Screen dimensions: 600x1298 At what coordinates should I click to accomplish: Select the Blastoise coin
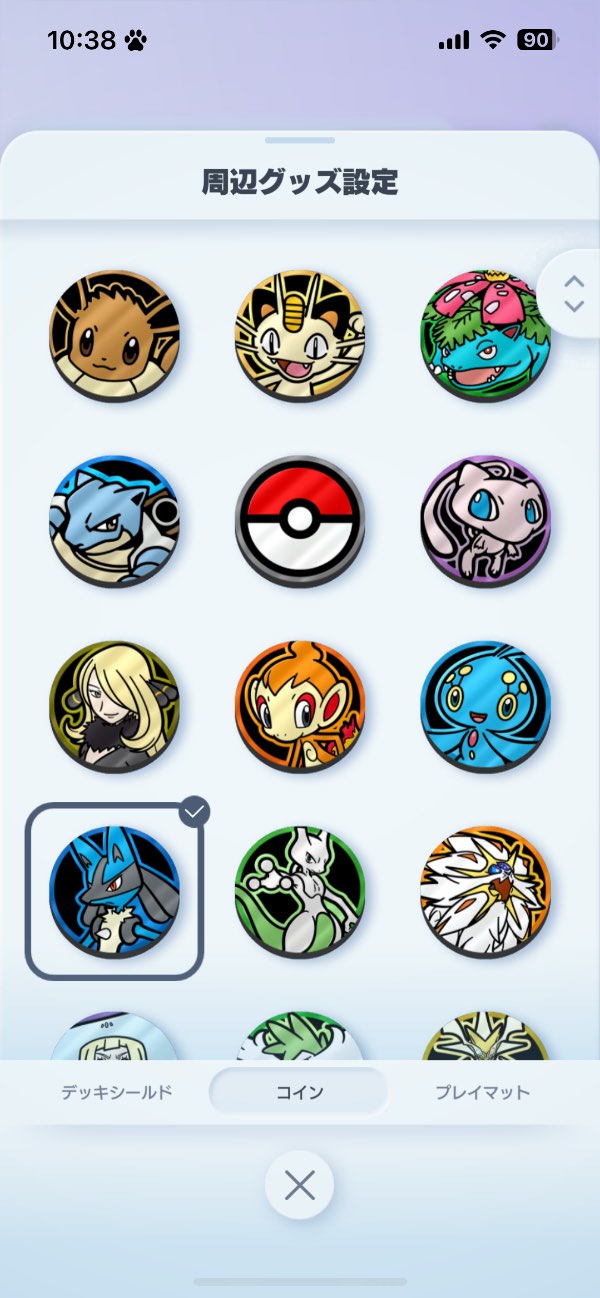[x=114, y=521]
